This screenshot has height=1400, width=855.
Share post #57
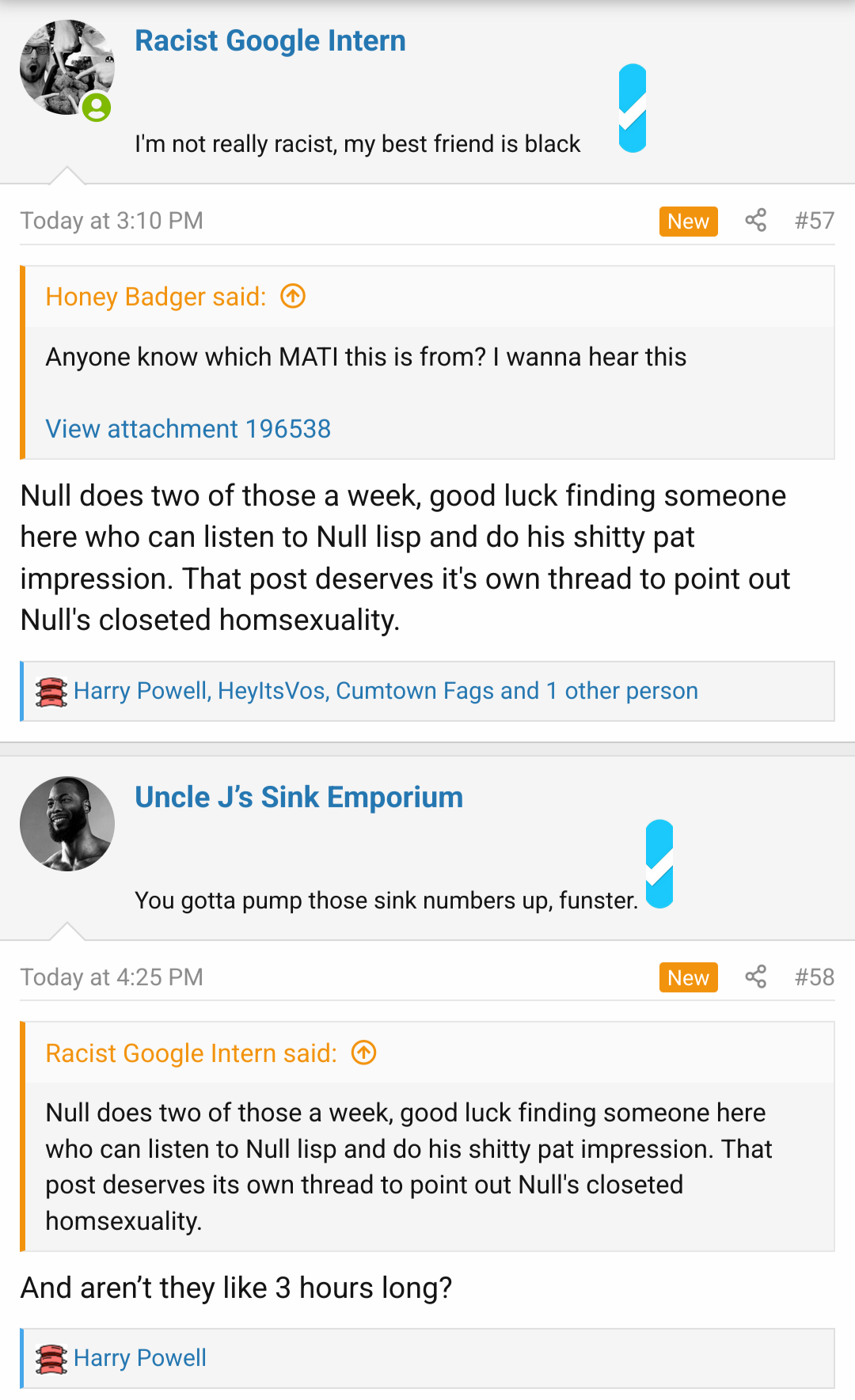tap(755, 220)
